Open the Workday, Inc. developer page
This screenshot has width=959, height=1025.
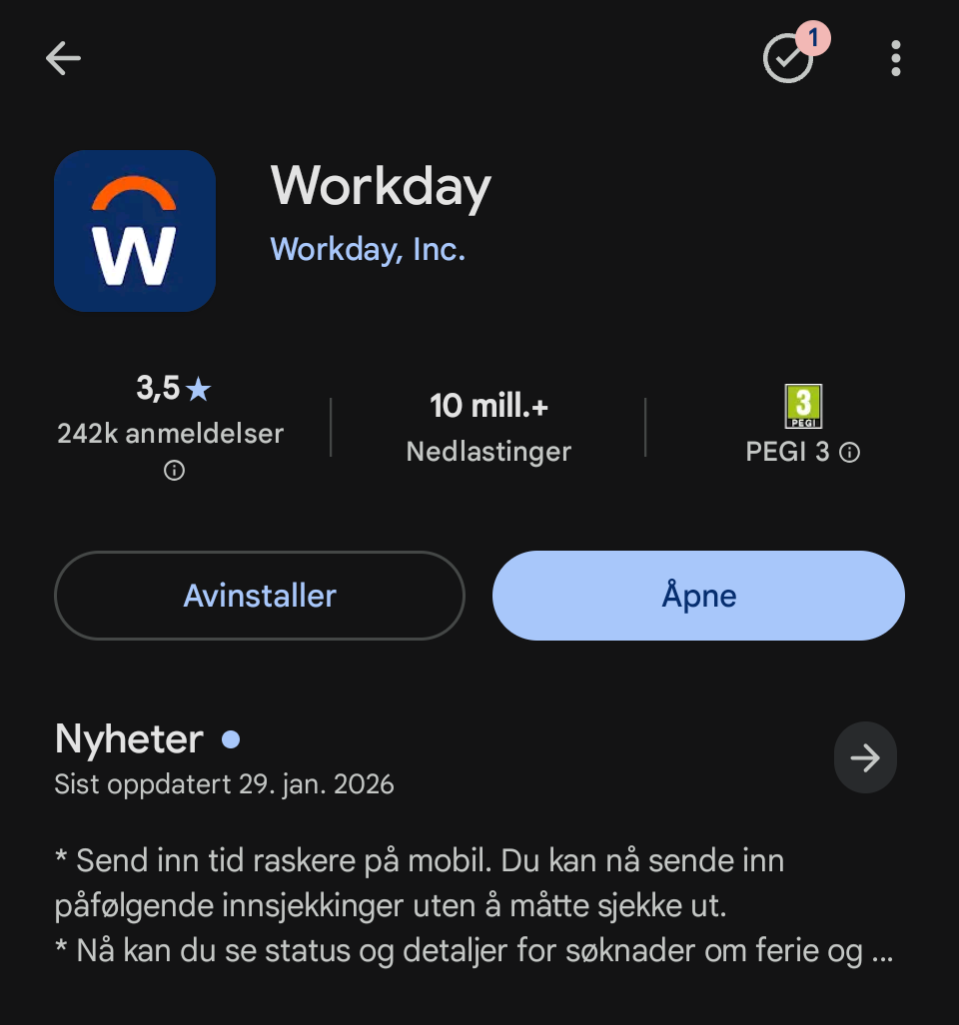[x=368, y=249]
